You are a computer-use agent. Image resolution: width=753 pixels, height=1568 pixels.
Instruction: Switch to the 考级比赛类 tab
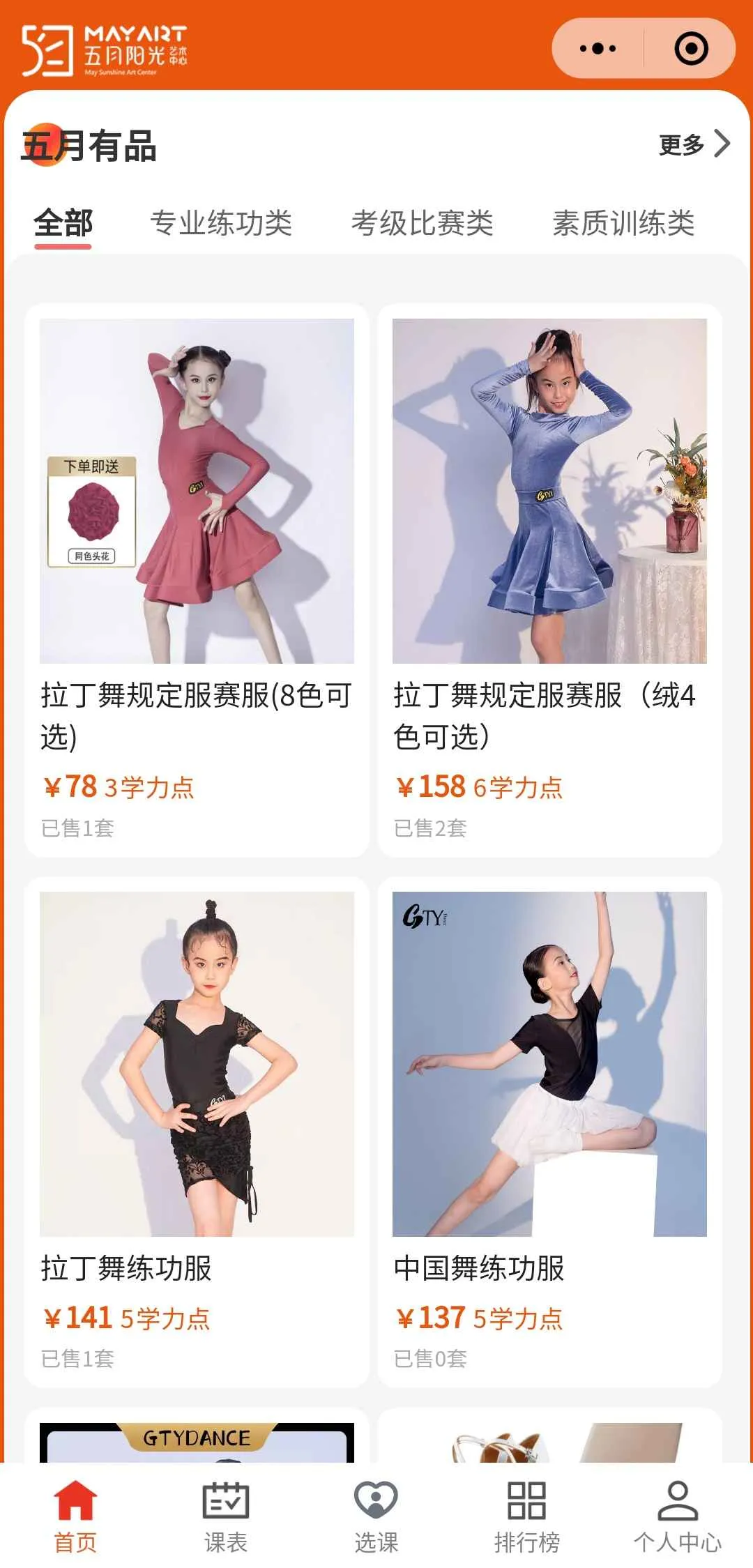point(422,223)
